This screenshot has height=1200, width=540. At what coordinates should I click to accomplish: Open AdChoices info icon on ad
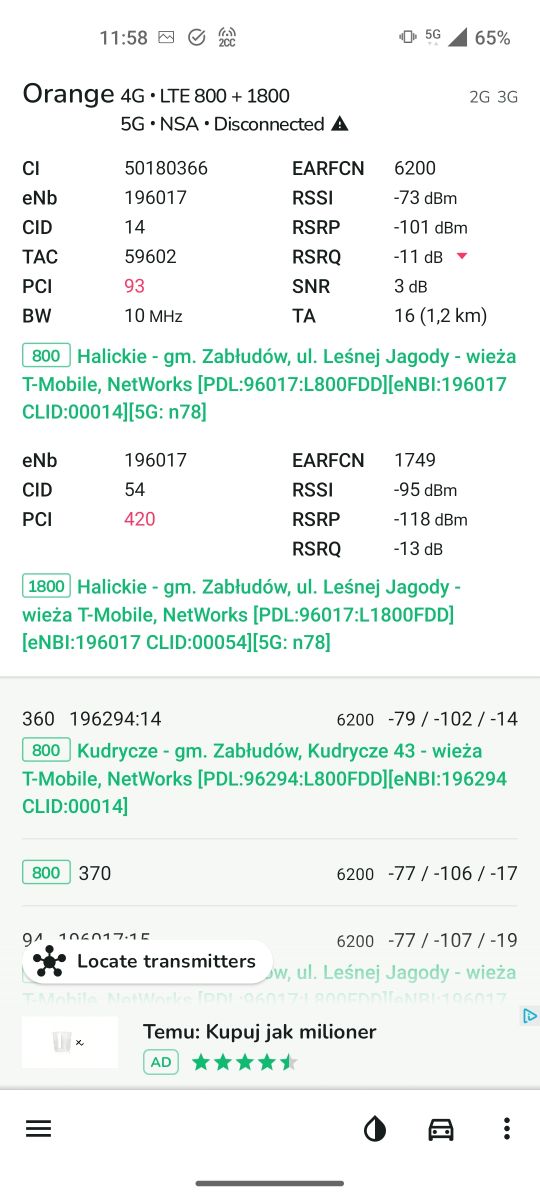click(530, 1016)
